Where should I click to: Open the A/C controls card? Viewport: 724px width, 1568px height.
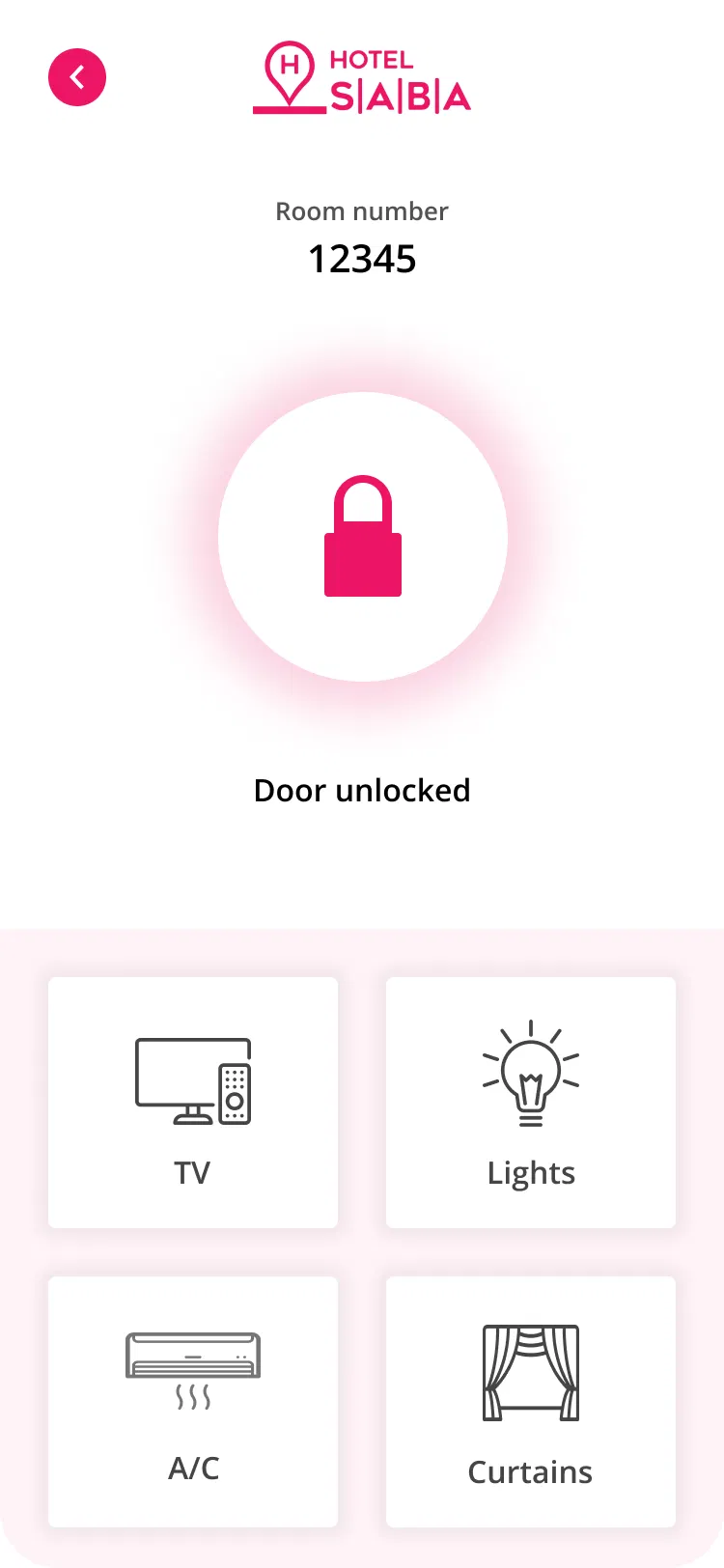(x=193, y=1402)
